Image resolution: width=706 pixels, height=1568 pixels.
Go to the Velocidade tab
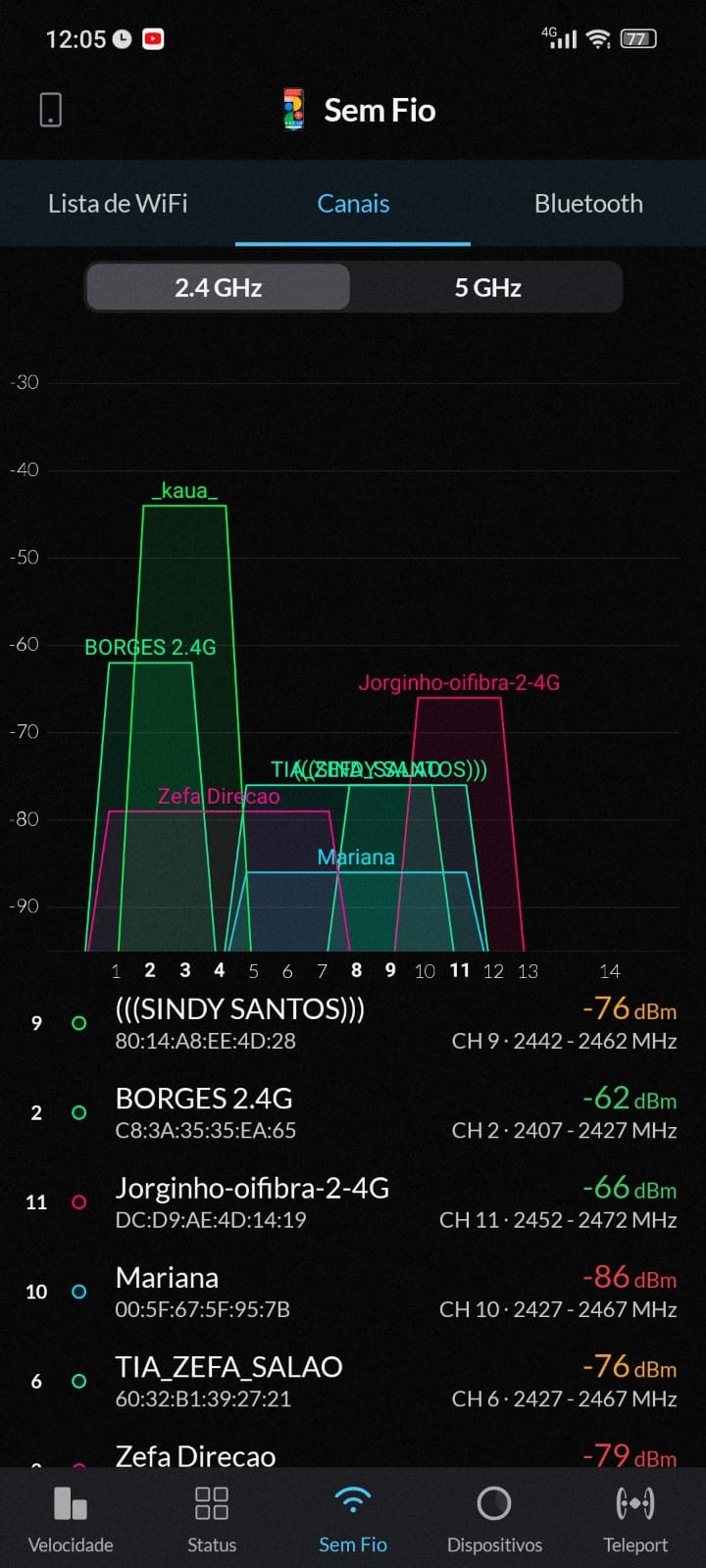click(x=71, y=1519)
